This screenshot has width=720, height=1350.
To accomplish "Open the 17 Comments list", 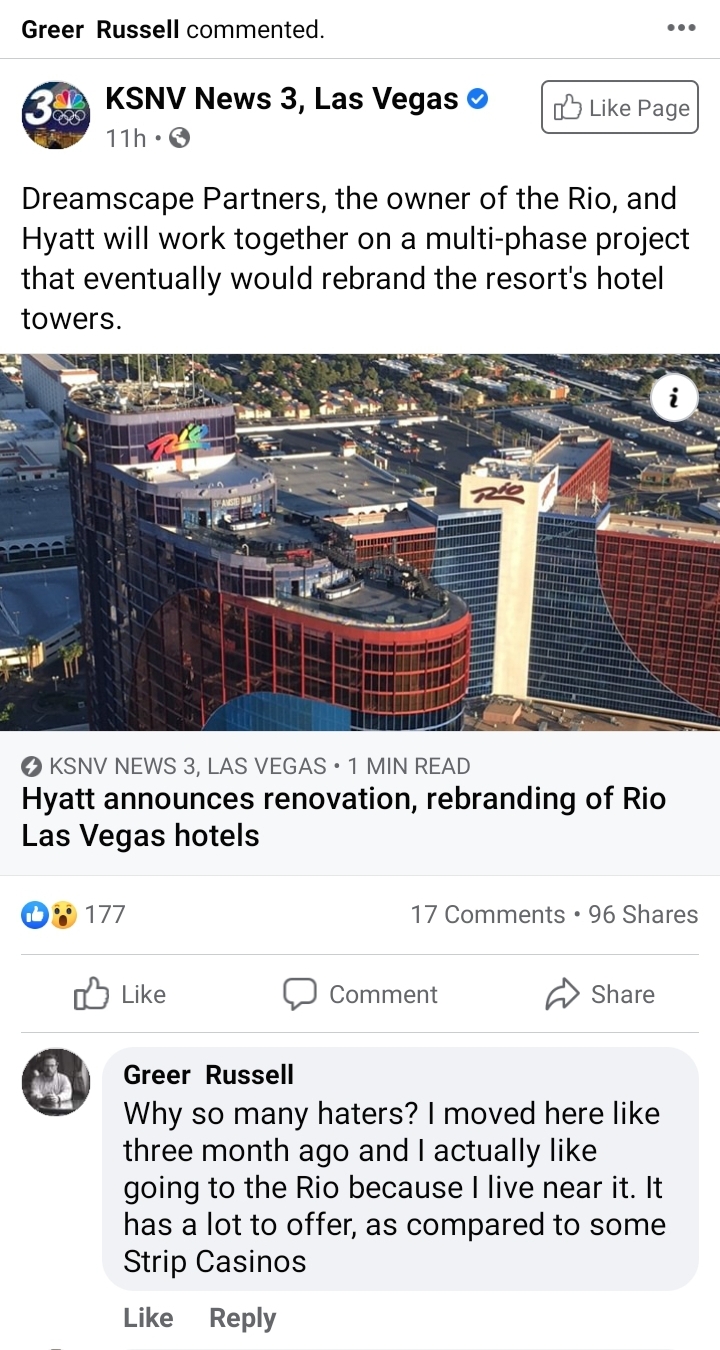I will [488, 914].
